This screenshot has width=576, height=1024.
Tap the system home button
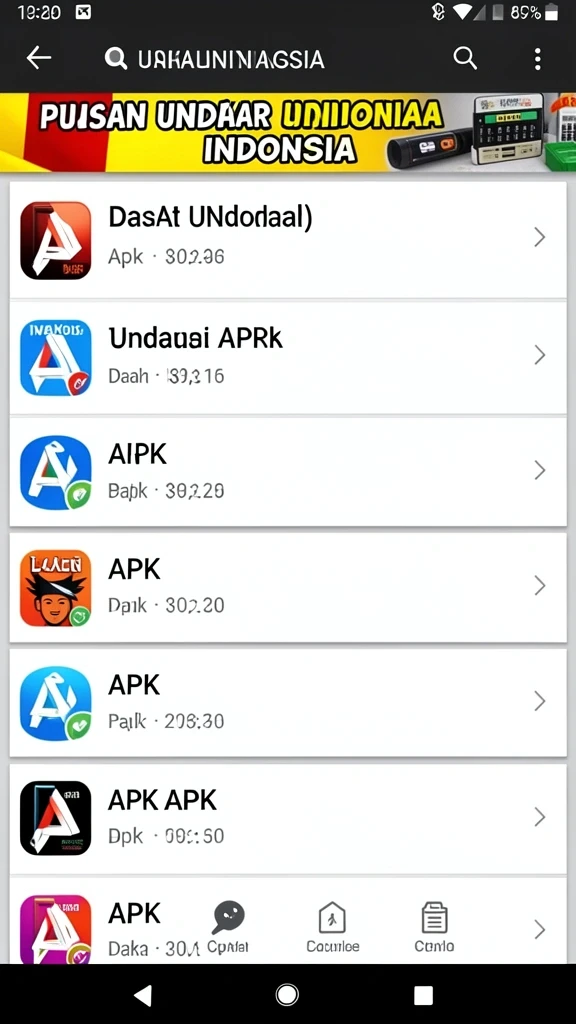[x=287, y=995]
